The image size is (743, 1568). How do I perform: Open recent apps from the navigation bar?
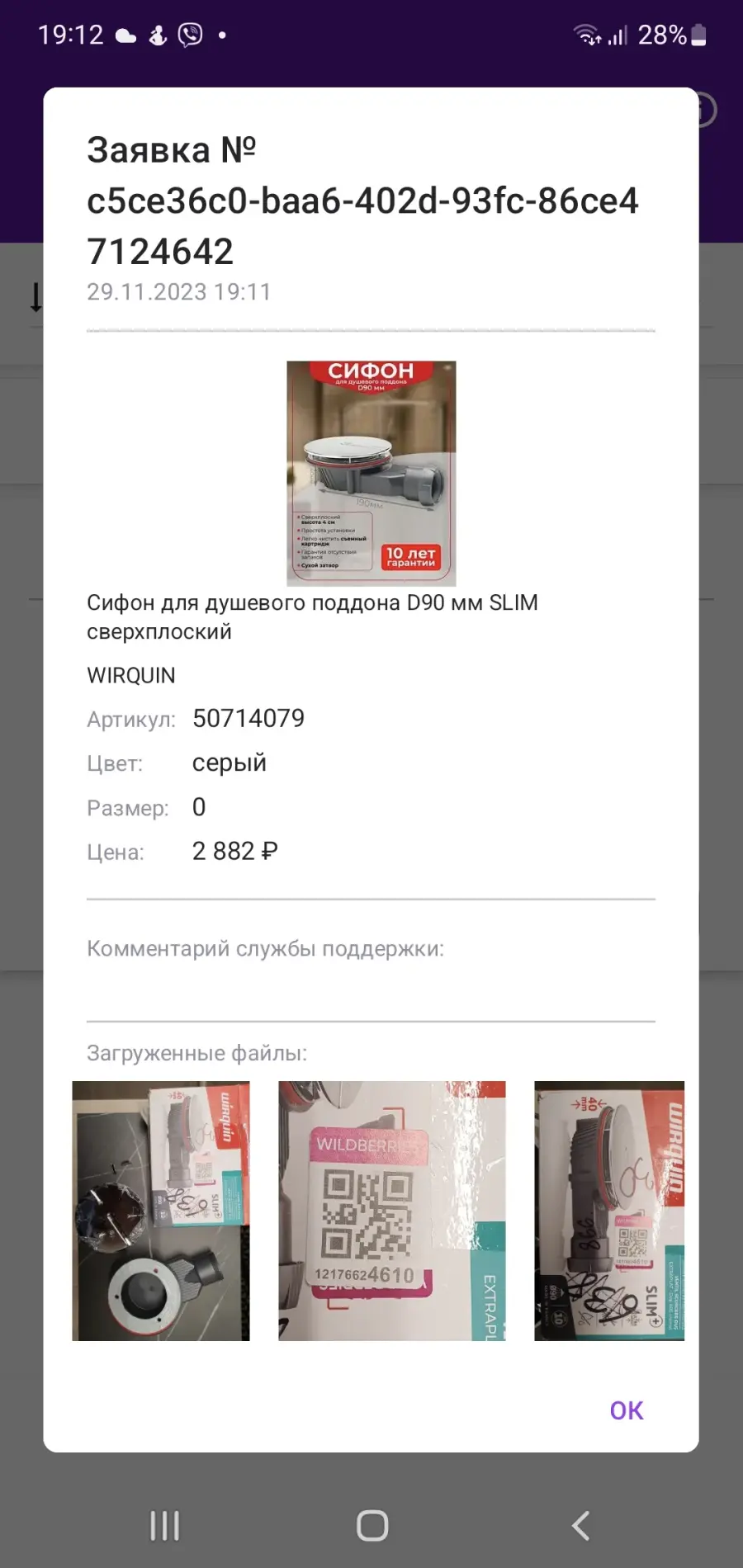click(x=165, y=1526)
